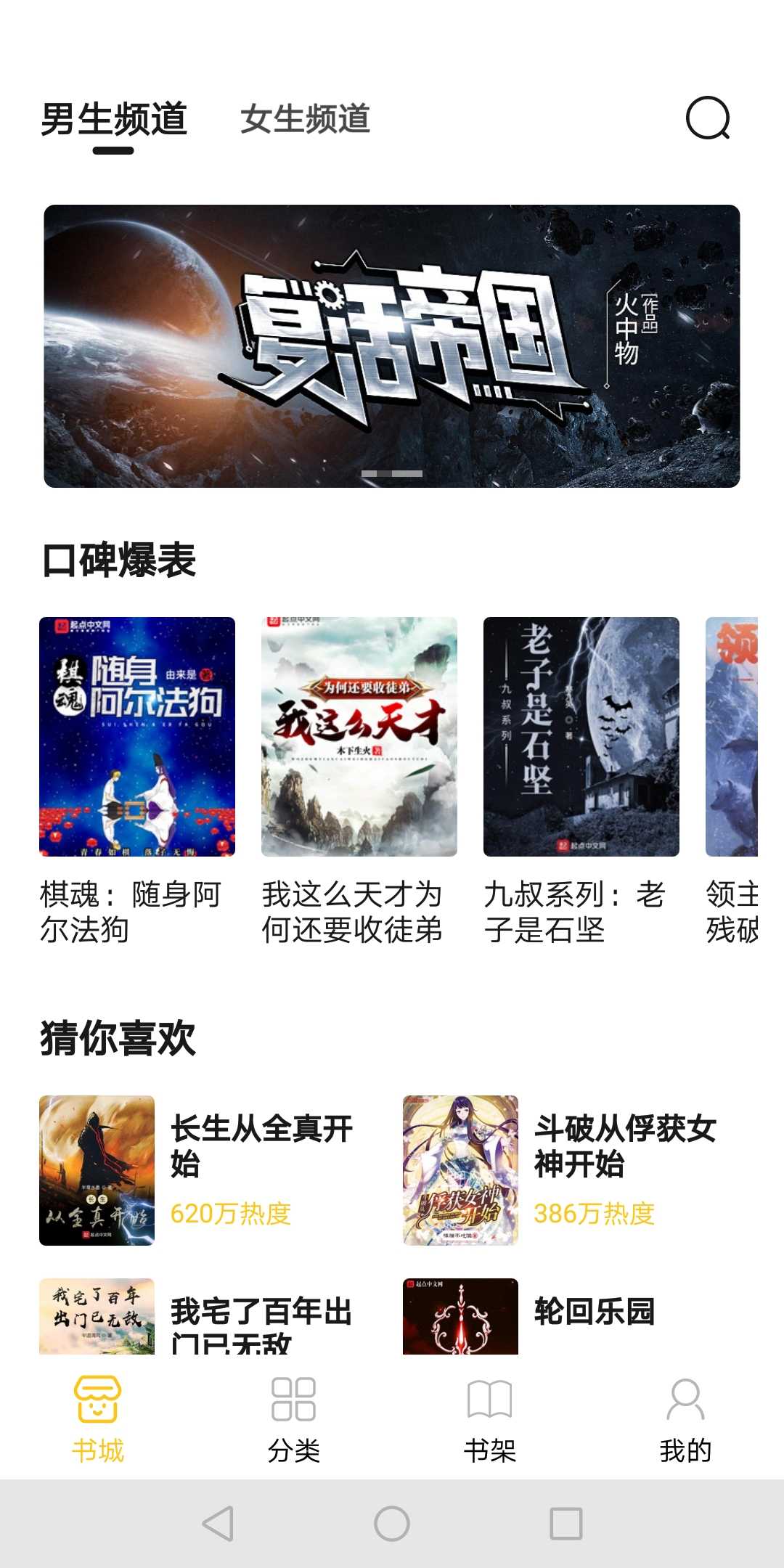
Task: Open the partially visible 领主 book cover
Action: click(x=745, y=735)
